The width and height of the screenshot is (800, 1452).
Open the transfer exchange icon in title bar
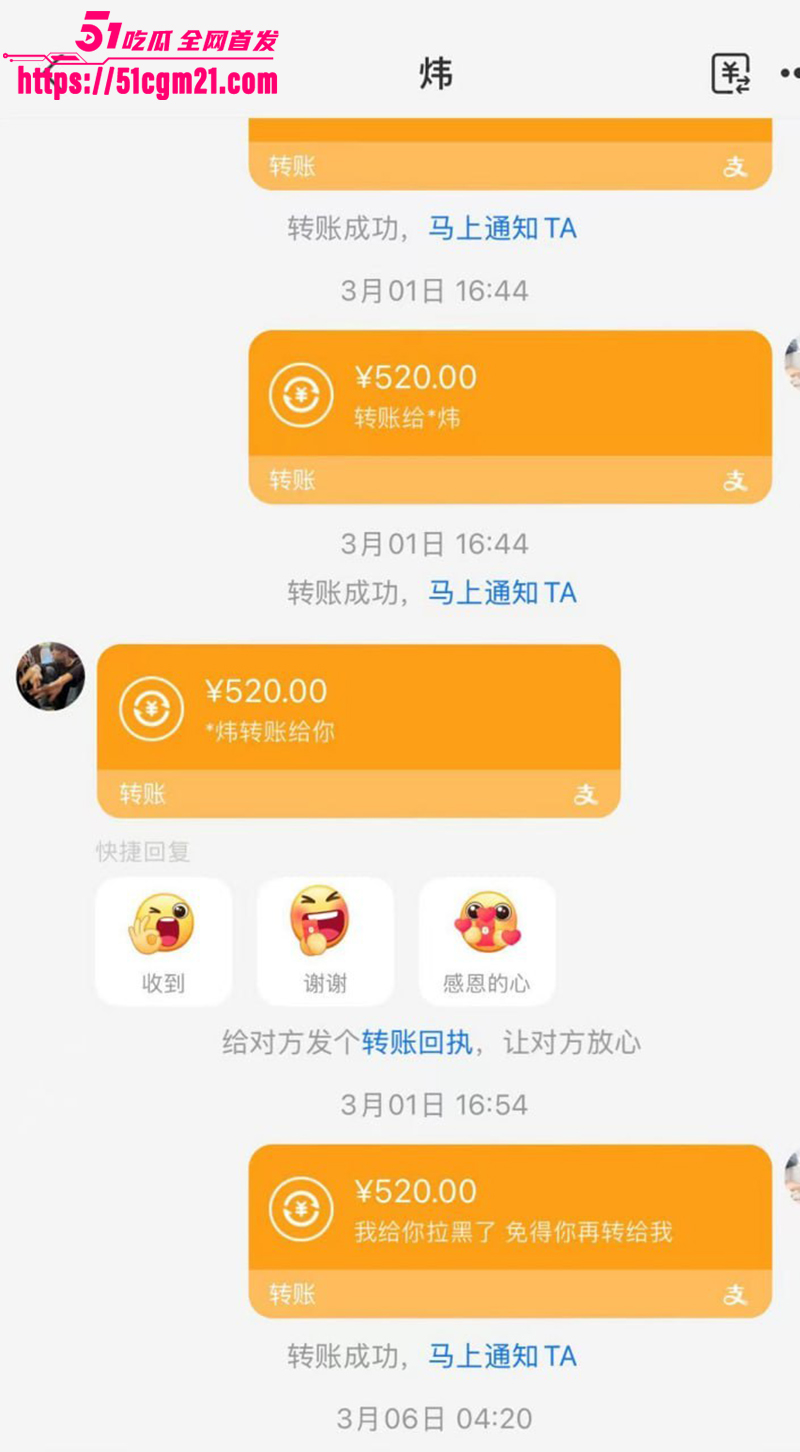pos(733,72)
